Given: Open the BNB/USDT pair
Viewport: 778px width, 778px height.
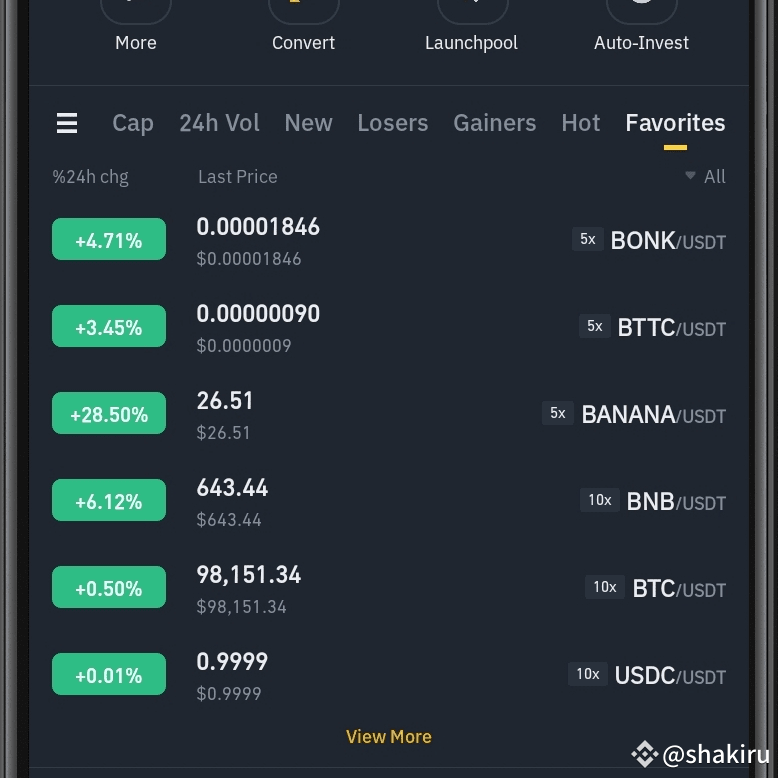Looking at the screenshot, I should pos(675,502).
